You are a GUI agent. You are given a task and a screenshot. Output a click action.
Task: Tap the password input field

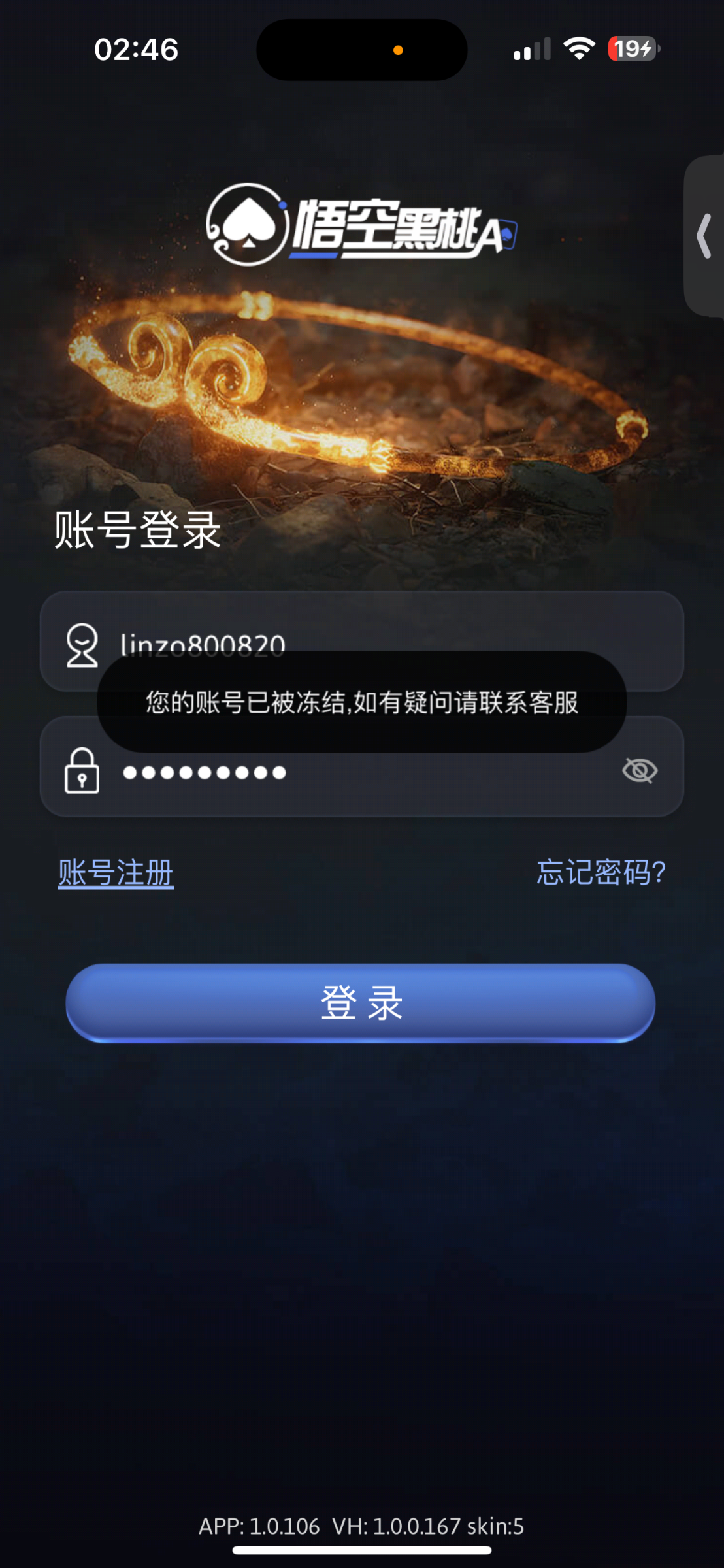tap(361, 767)
